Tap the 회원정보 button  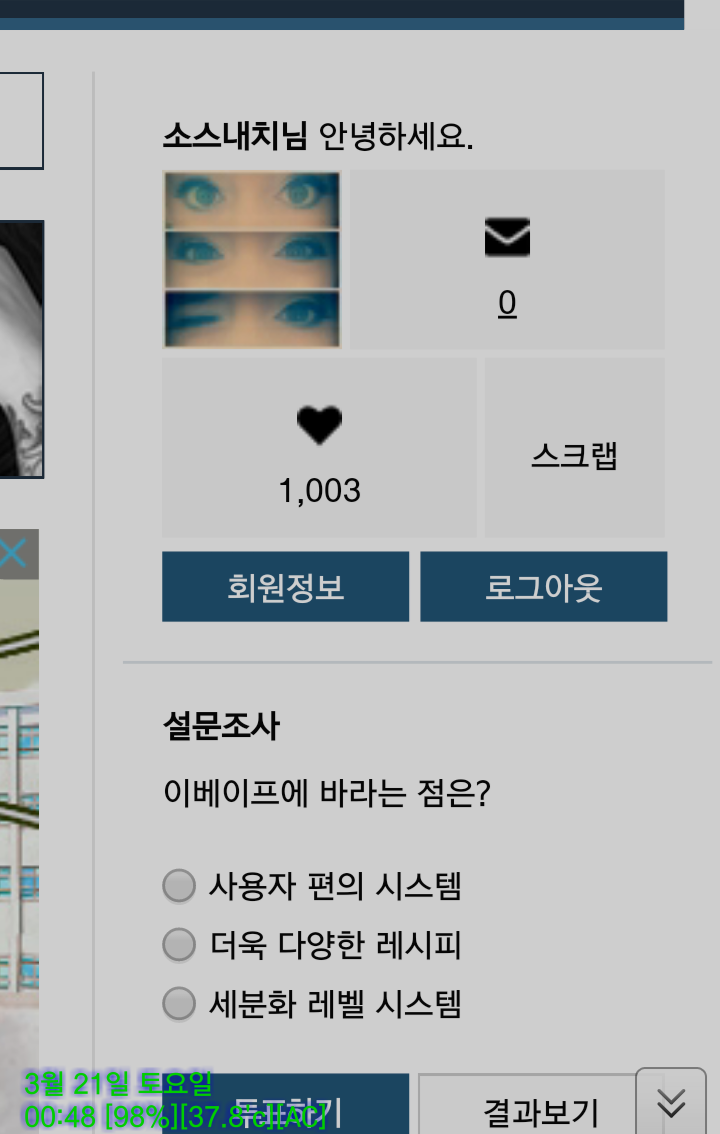[285, 587]
